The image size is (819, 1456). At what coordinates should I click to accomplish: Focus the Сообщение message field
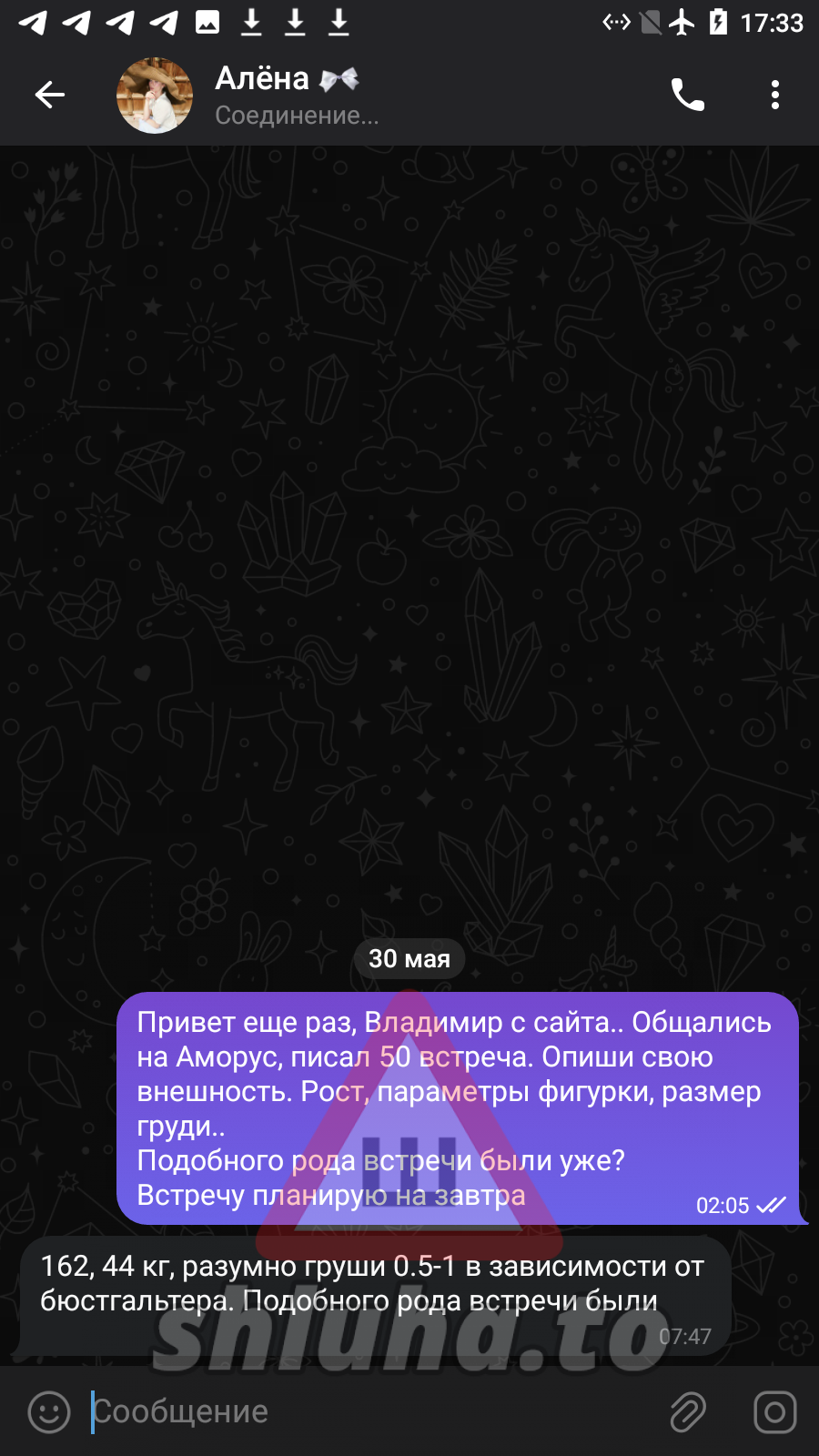[364, 1411]
